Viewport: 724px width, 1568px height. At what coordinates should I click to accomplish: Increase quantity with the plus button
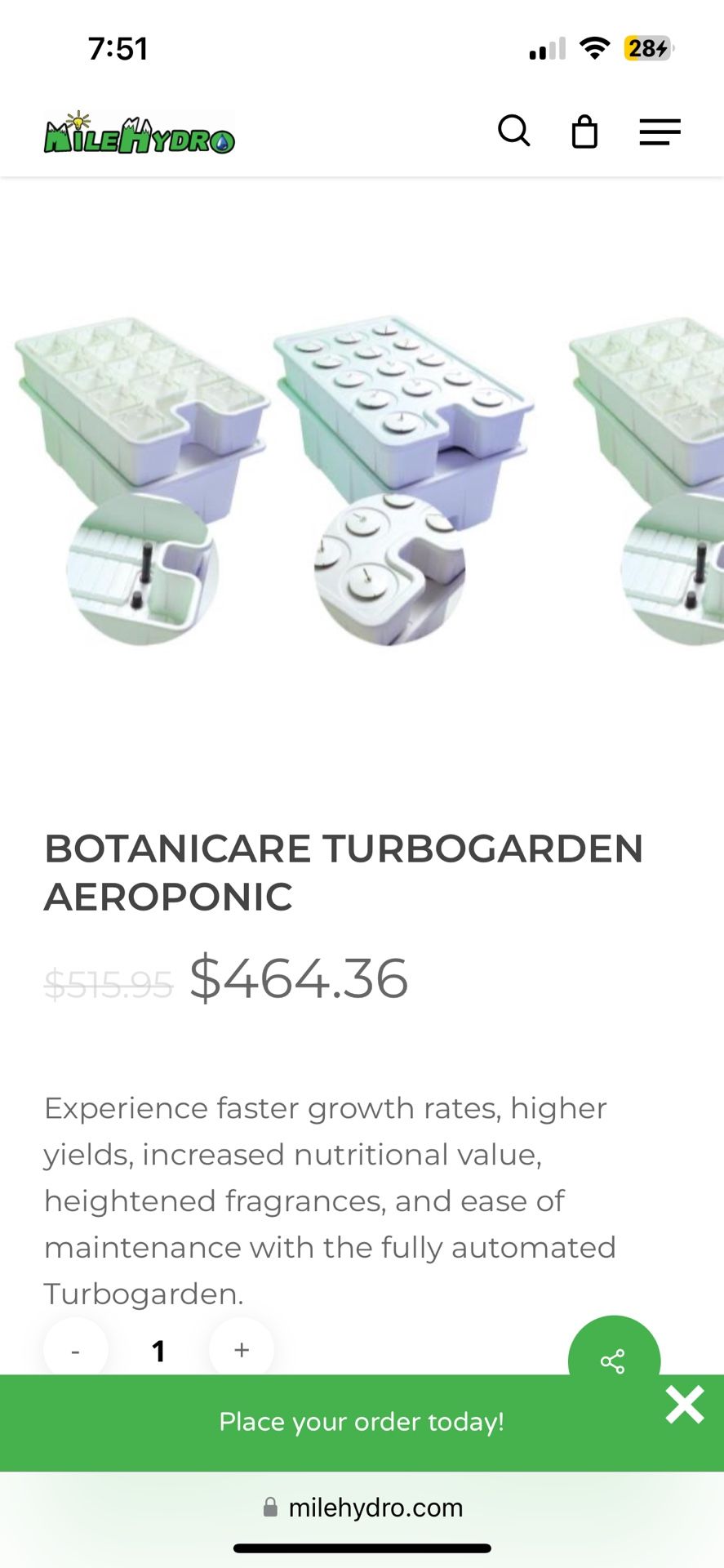tap(242, 1352)
